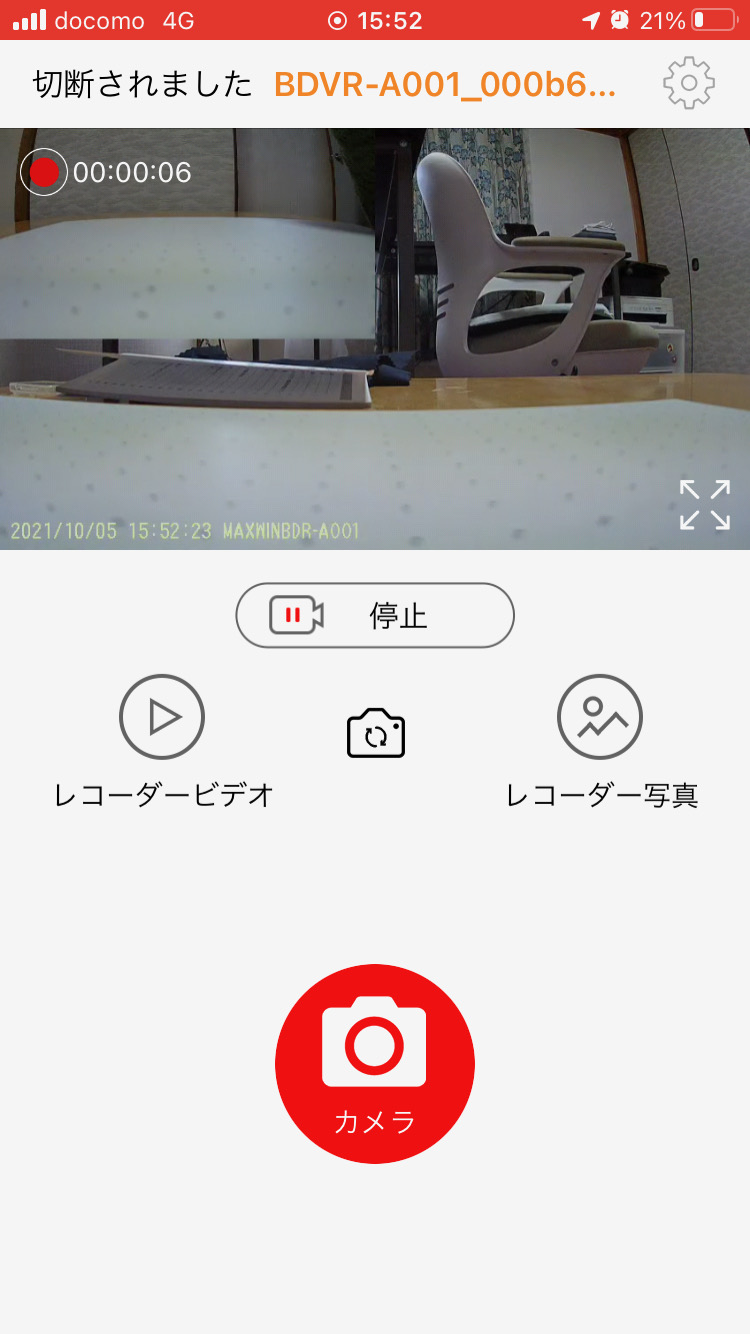
Task: Switch camera with the rotate-camera icon
Action: [x=376, y=734]
